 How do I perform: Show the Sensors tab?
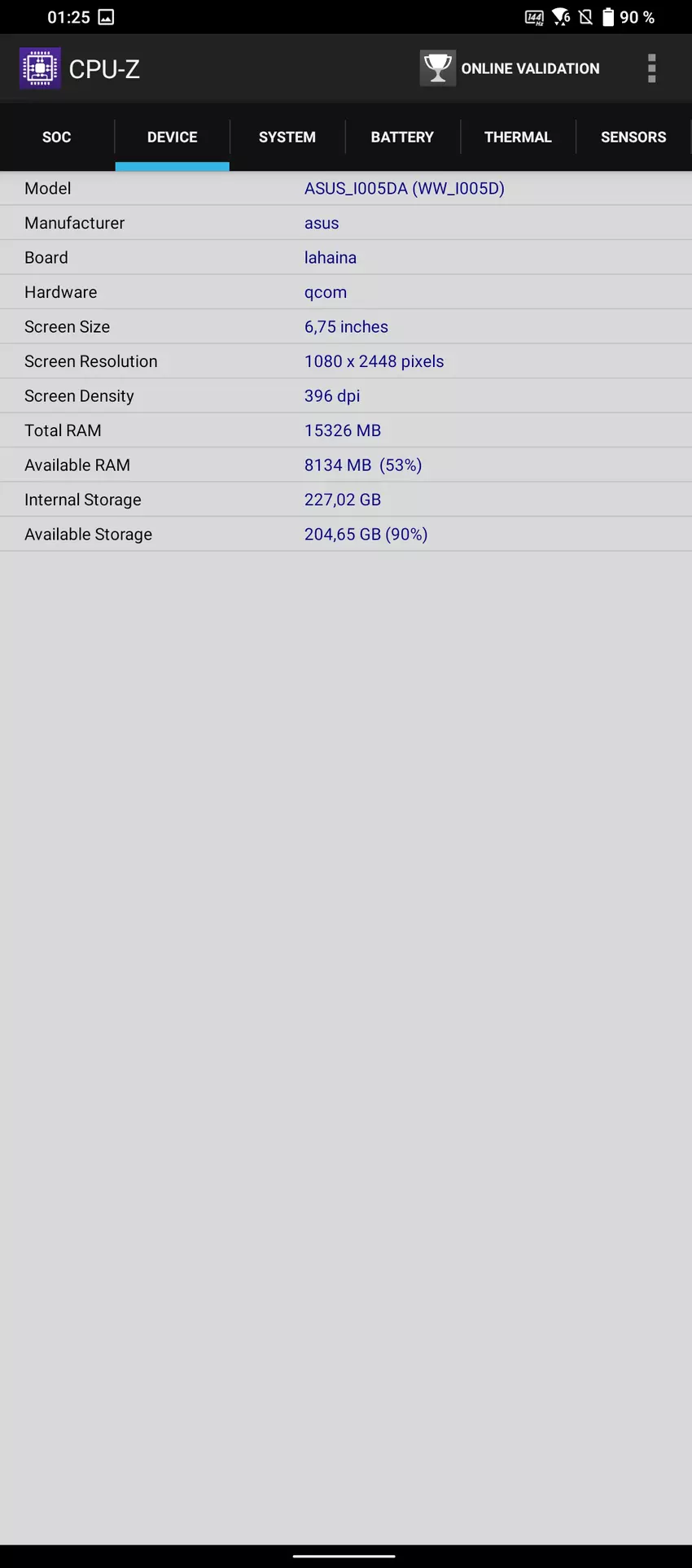click(x=633, y=137)
